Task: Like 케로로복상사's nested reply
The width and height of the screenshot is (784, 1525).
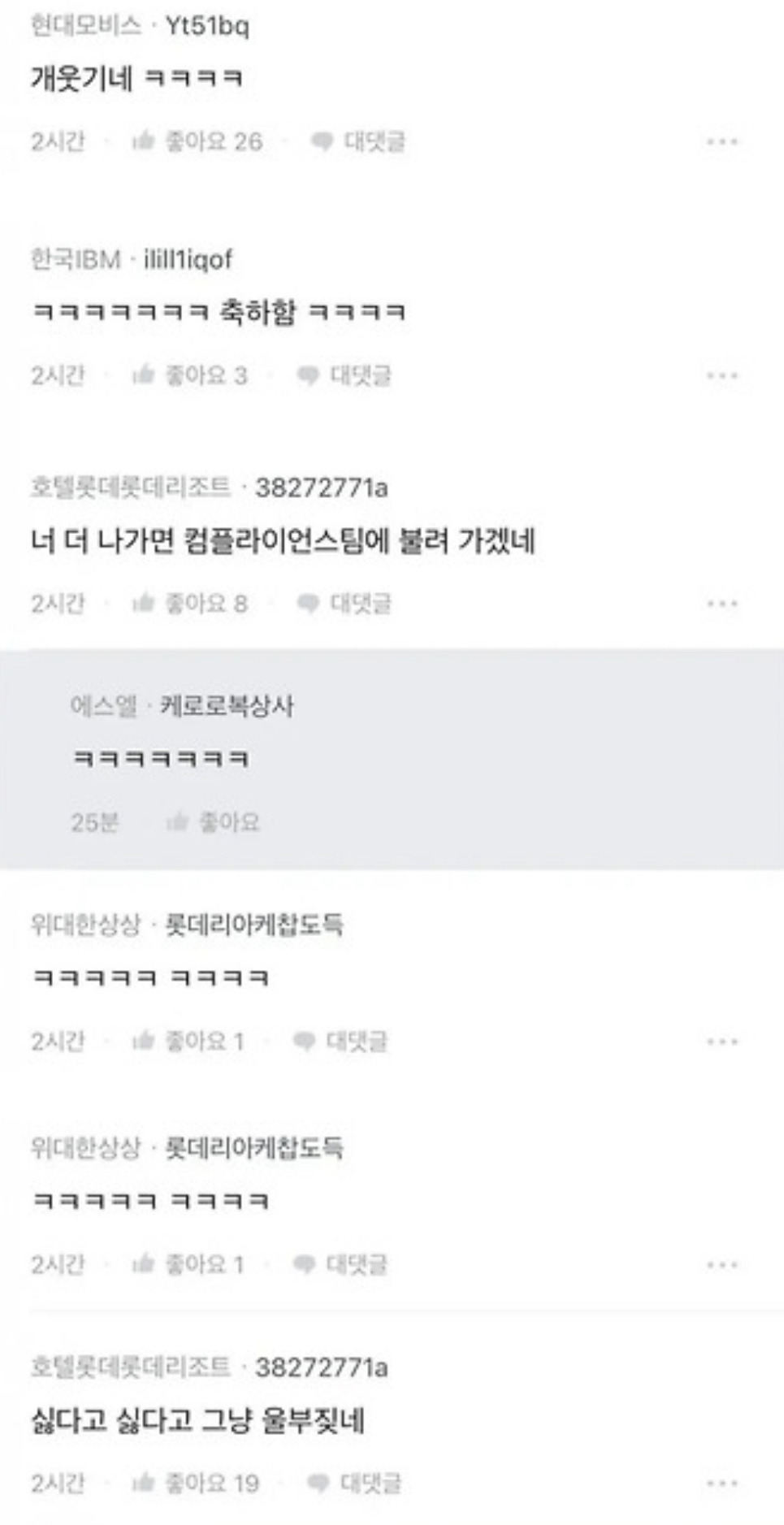Action: (x=214, y=822)
